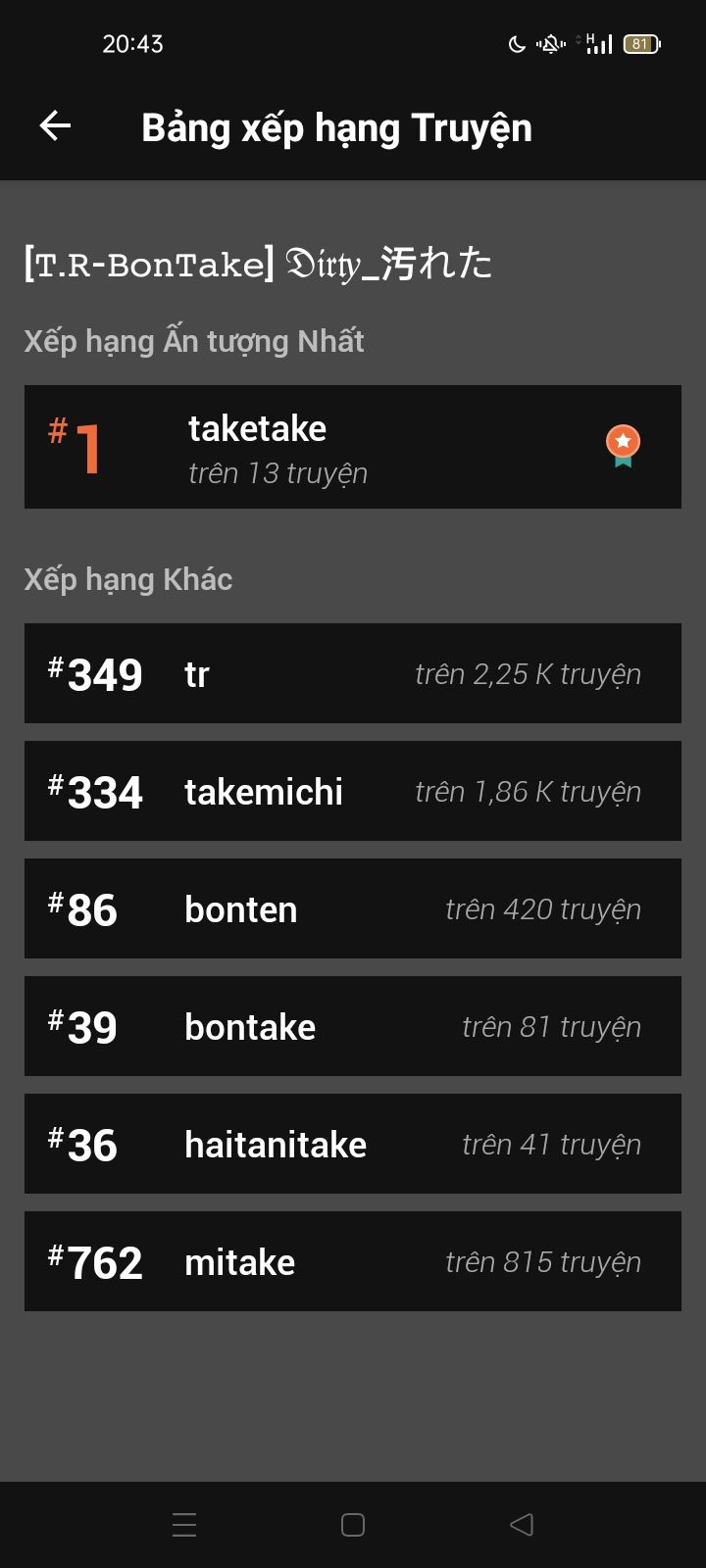
Task: Open the system recent apps menu
Action: tap(184, 1525)
